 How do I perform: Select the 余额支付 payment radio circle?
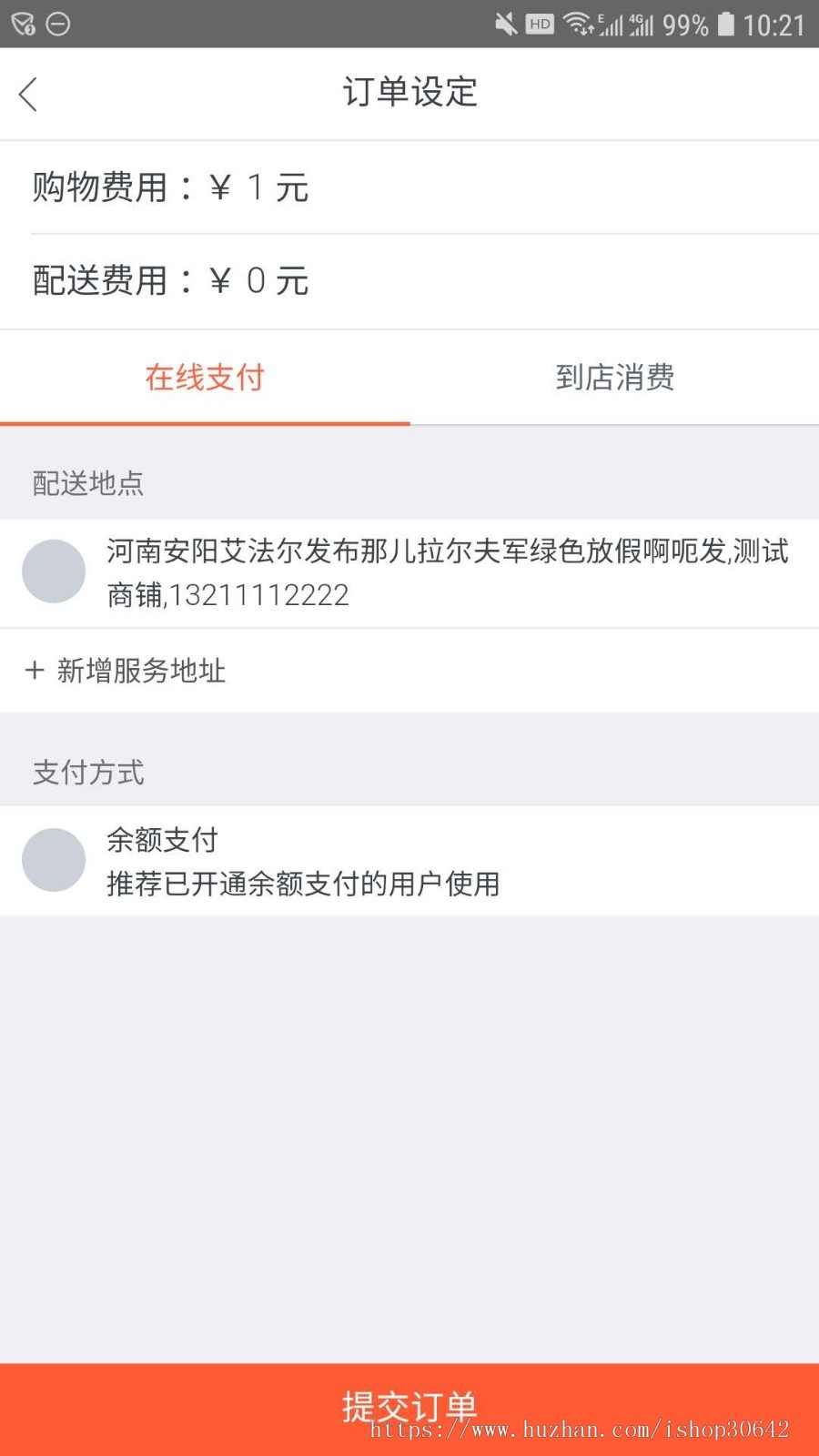point(53,859)
